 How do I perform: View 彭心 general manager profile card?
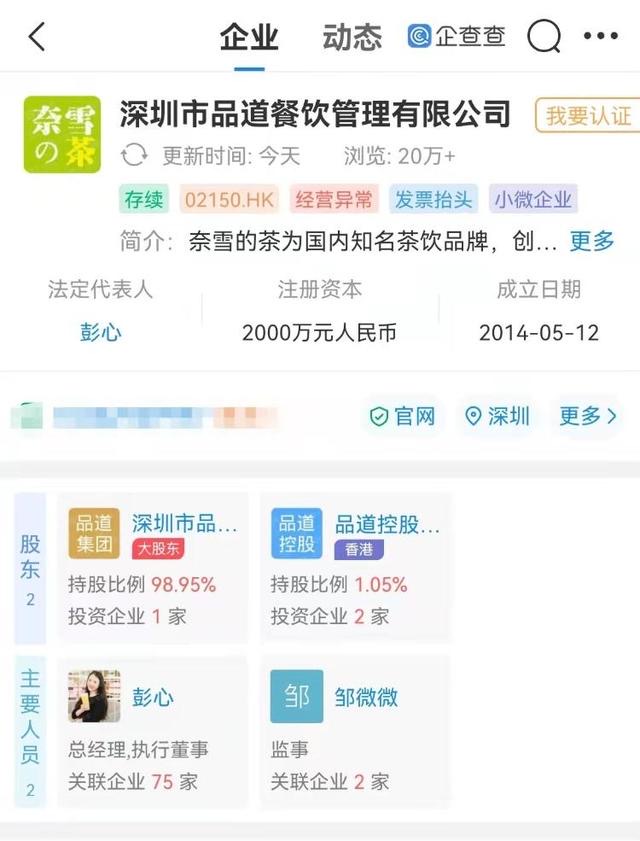pyautogui.click(x=153, y=731)
